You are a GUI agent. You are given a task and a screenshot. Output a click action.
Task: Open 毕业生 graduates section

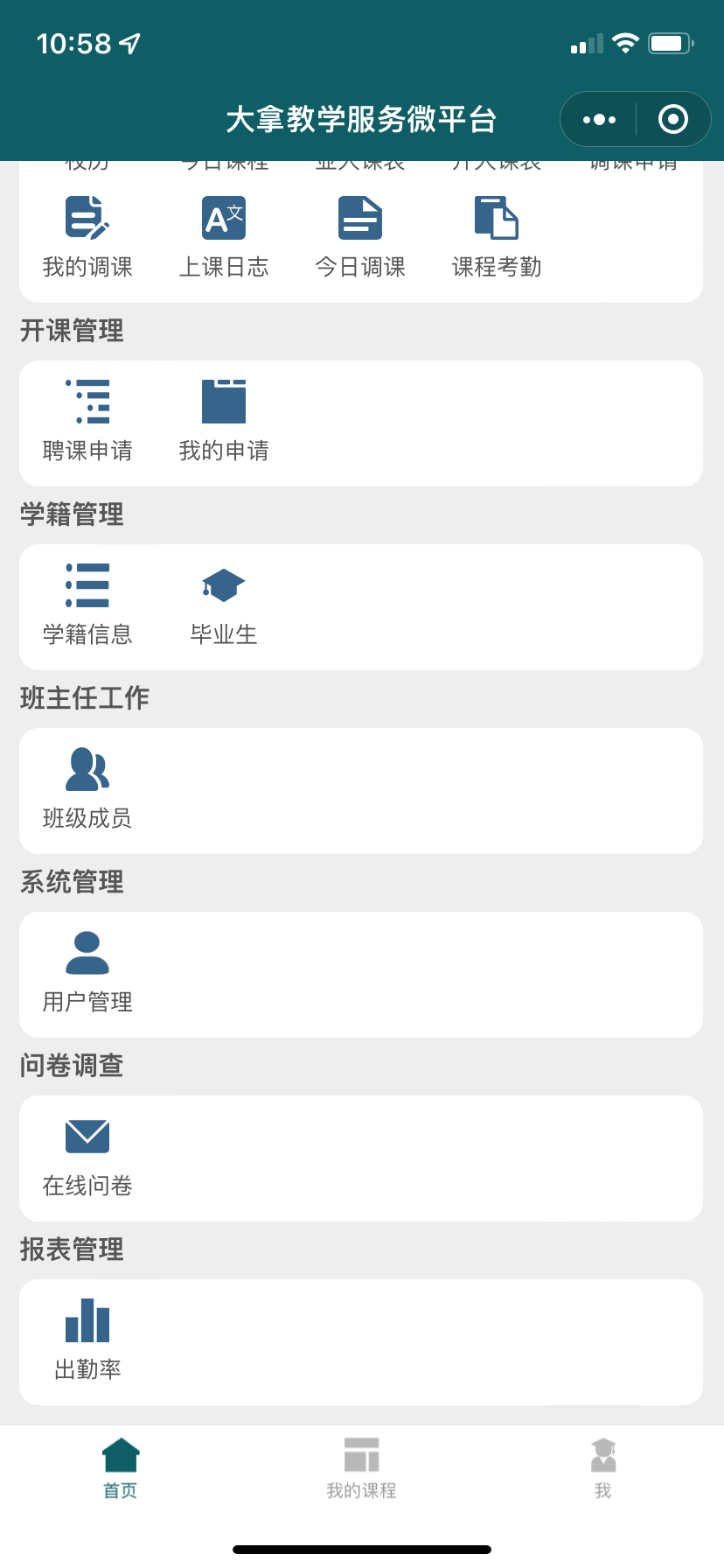(x=224, y=604)
